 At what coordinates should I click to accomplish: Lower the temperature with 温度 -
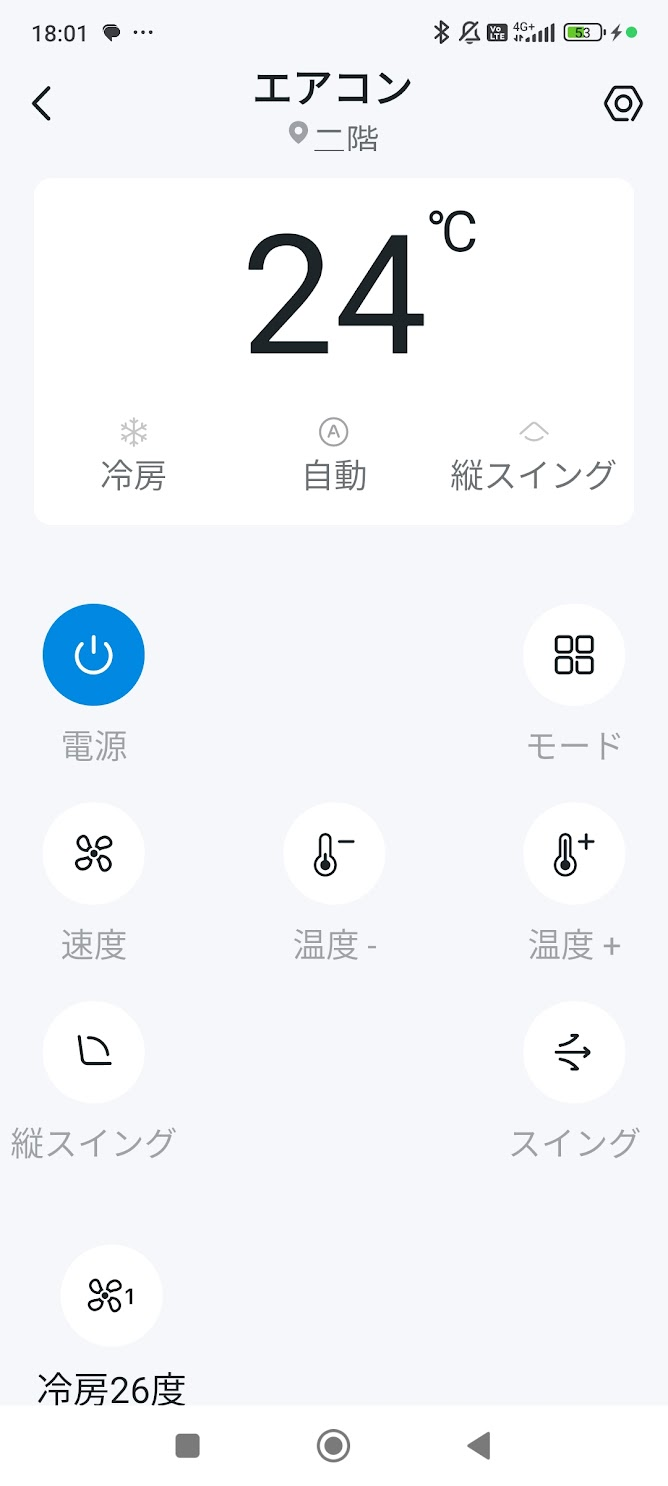tap(334, 854)
